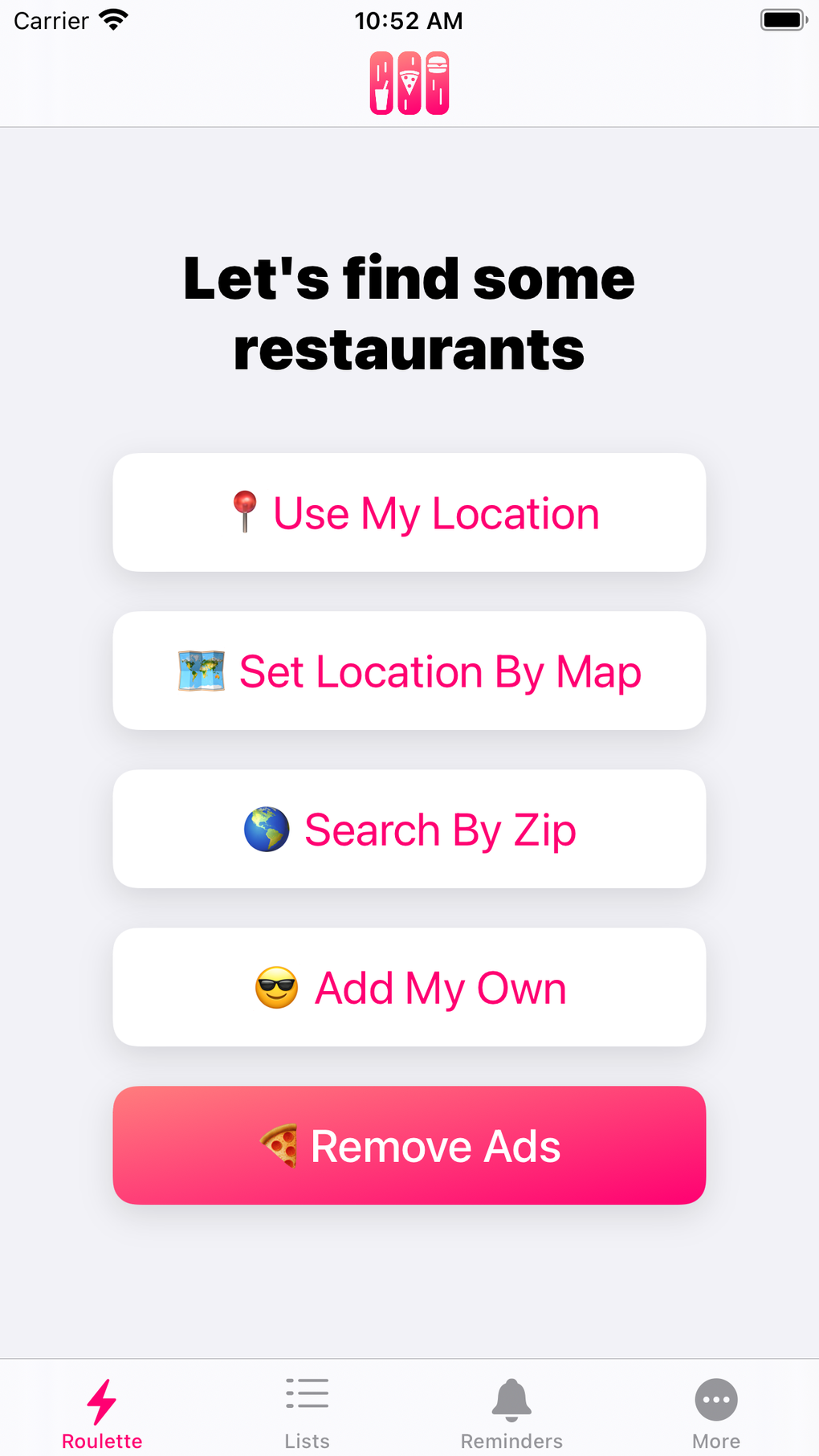Tap the globe icon on Search By Zip
The height and width of the screenshot is (1456, 819).
(x=266, y=829)
